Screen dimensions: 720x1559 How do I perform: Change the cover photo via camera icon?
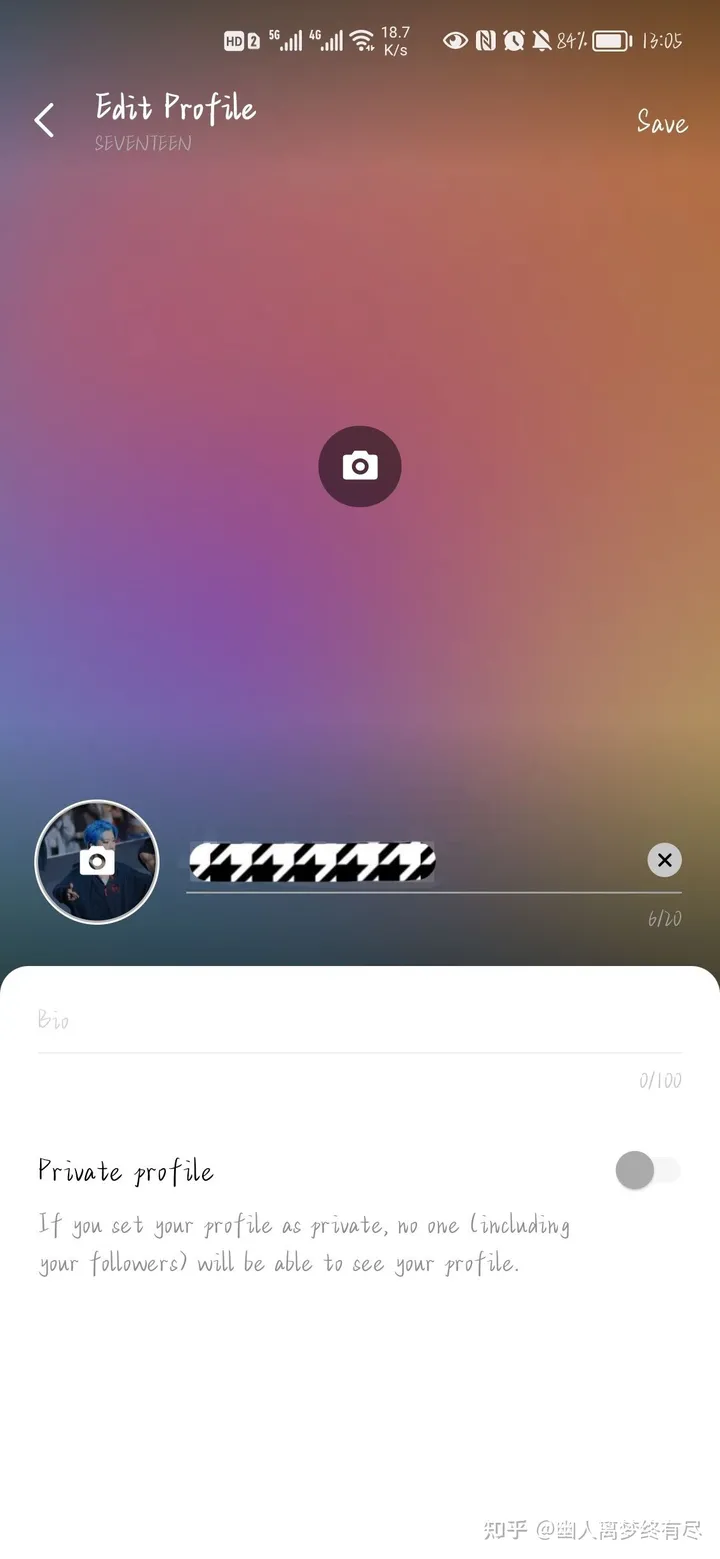coord(360,466)
